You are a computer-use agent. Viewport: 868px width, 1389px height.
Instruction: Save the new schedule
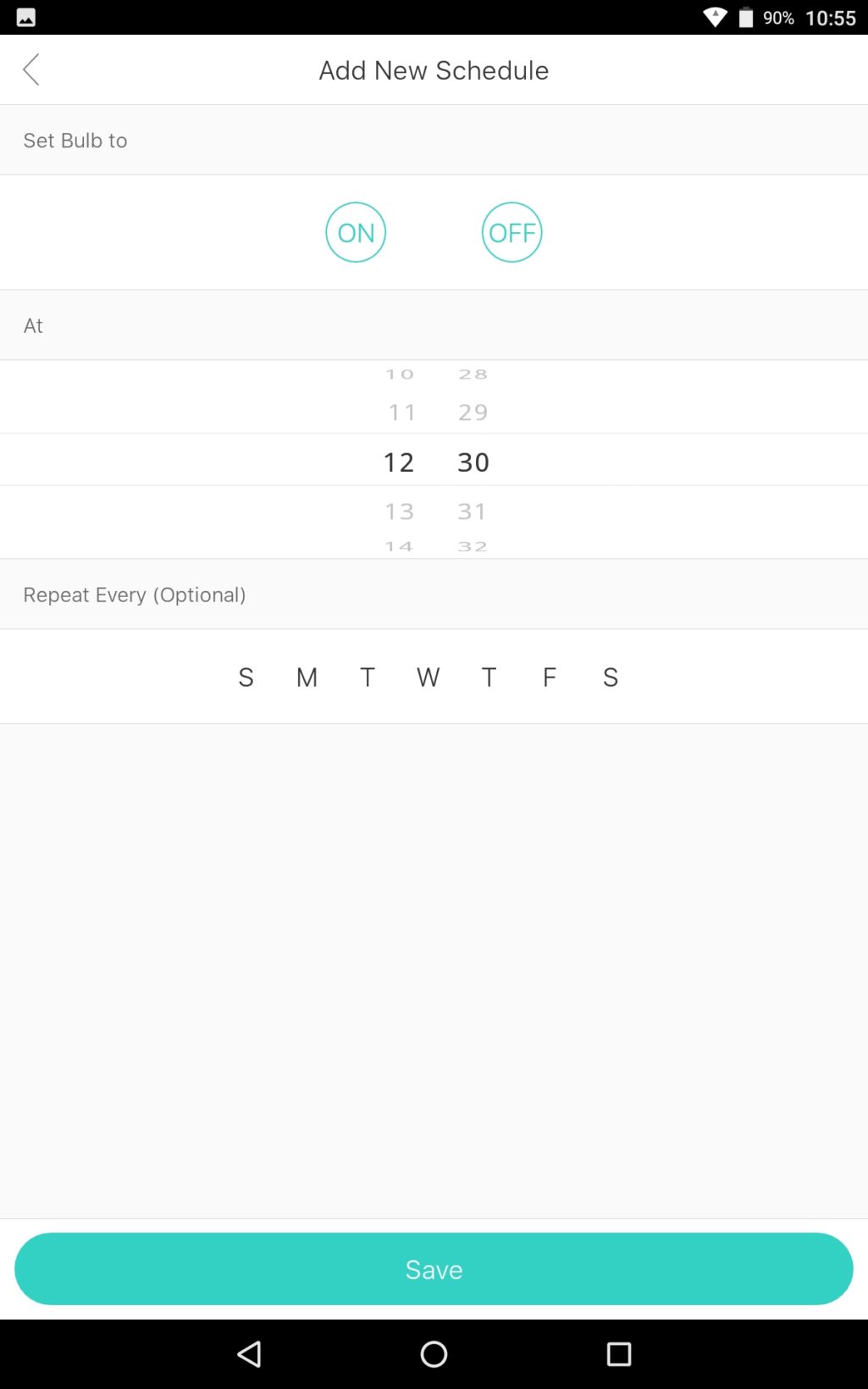tap(434, 1269)
